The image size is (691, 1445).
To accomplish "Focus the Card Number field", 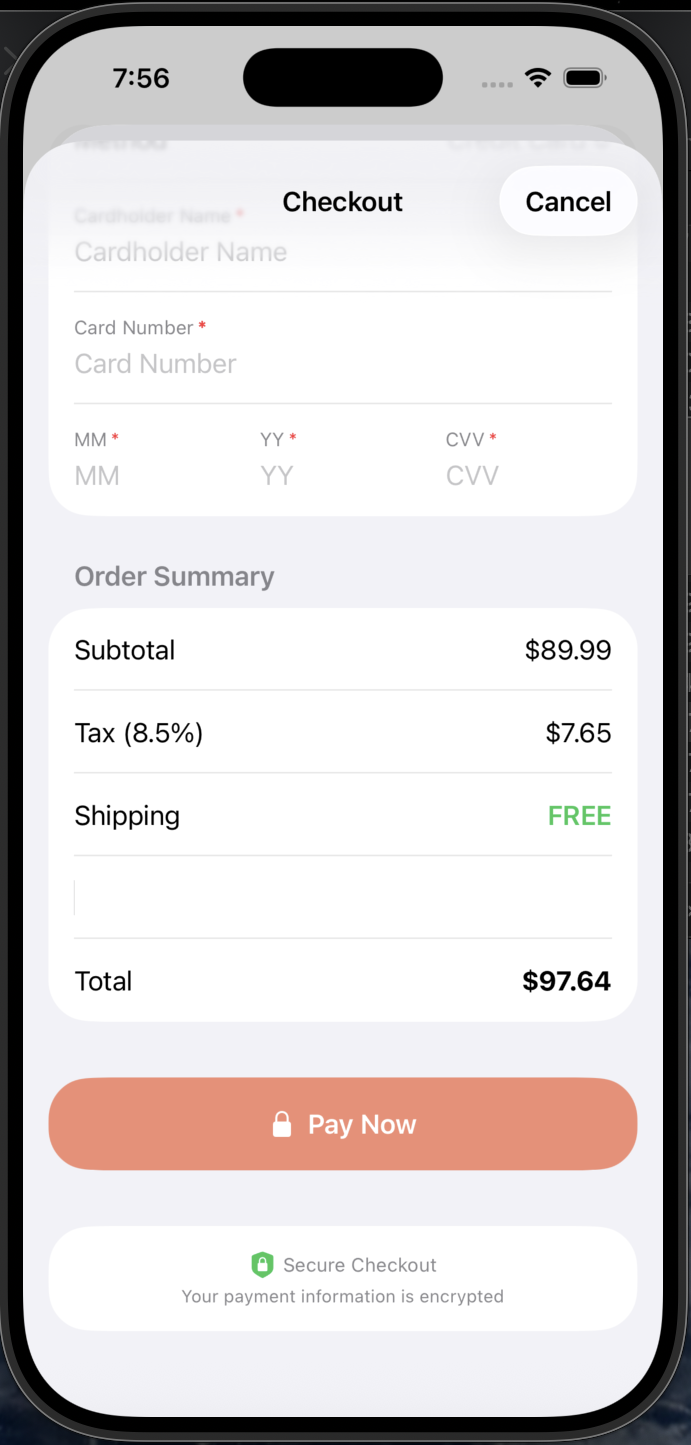I will (340, 364).
